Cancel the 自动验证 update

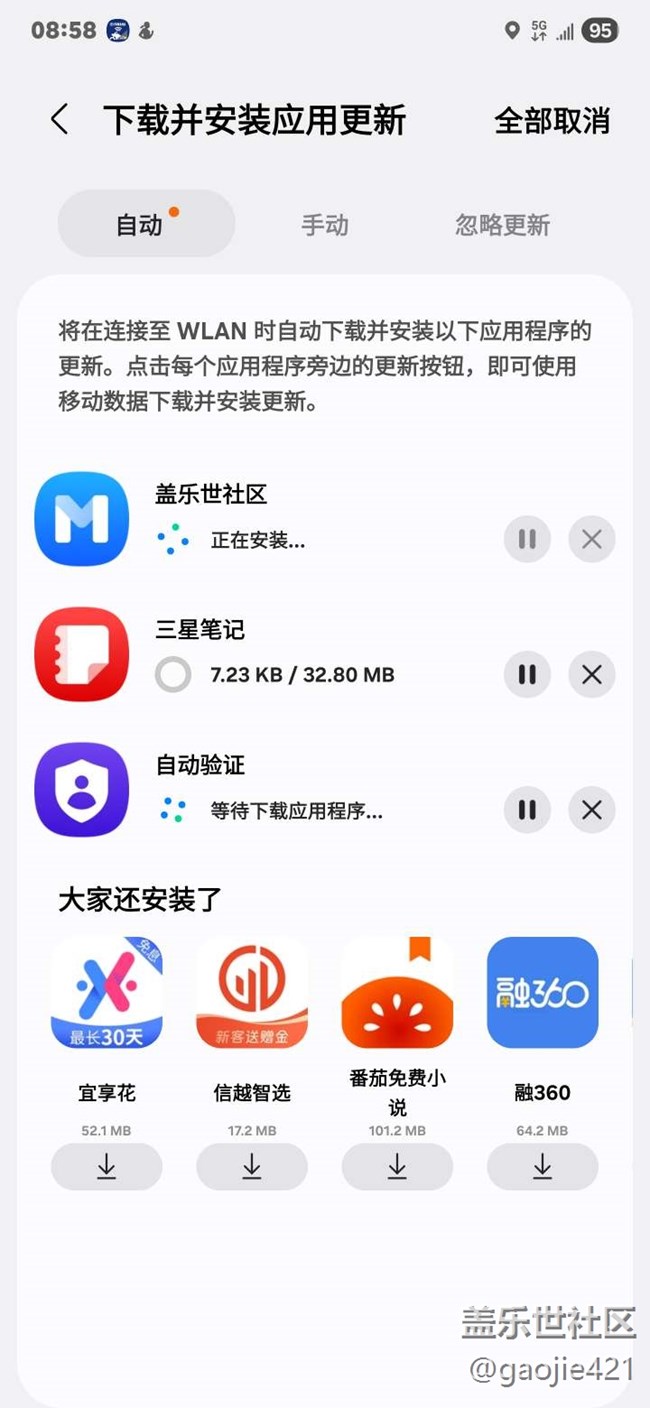pos(592,810)
